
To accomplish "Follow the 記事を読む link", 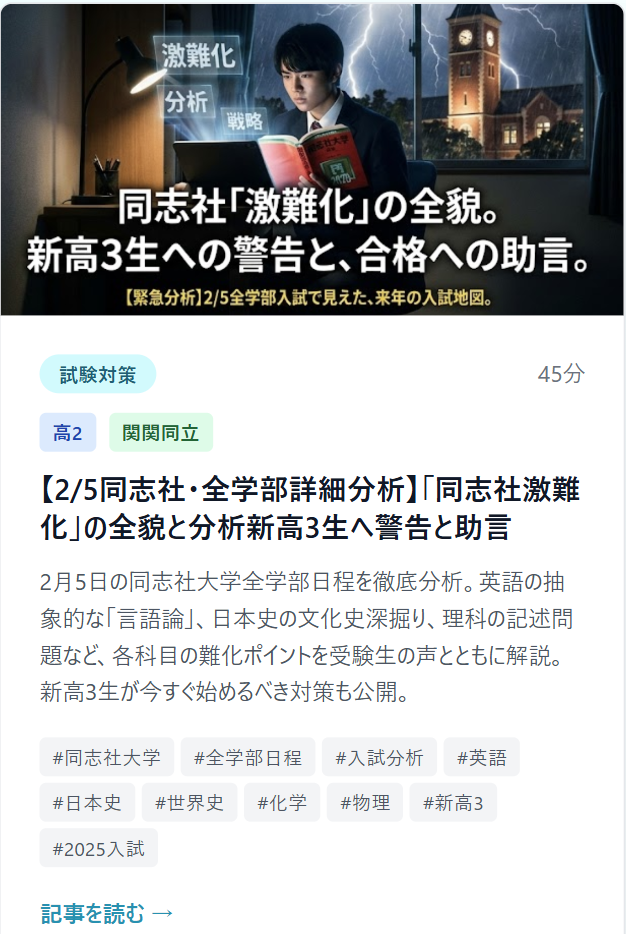I will click(107, 913).
